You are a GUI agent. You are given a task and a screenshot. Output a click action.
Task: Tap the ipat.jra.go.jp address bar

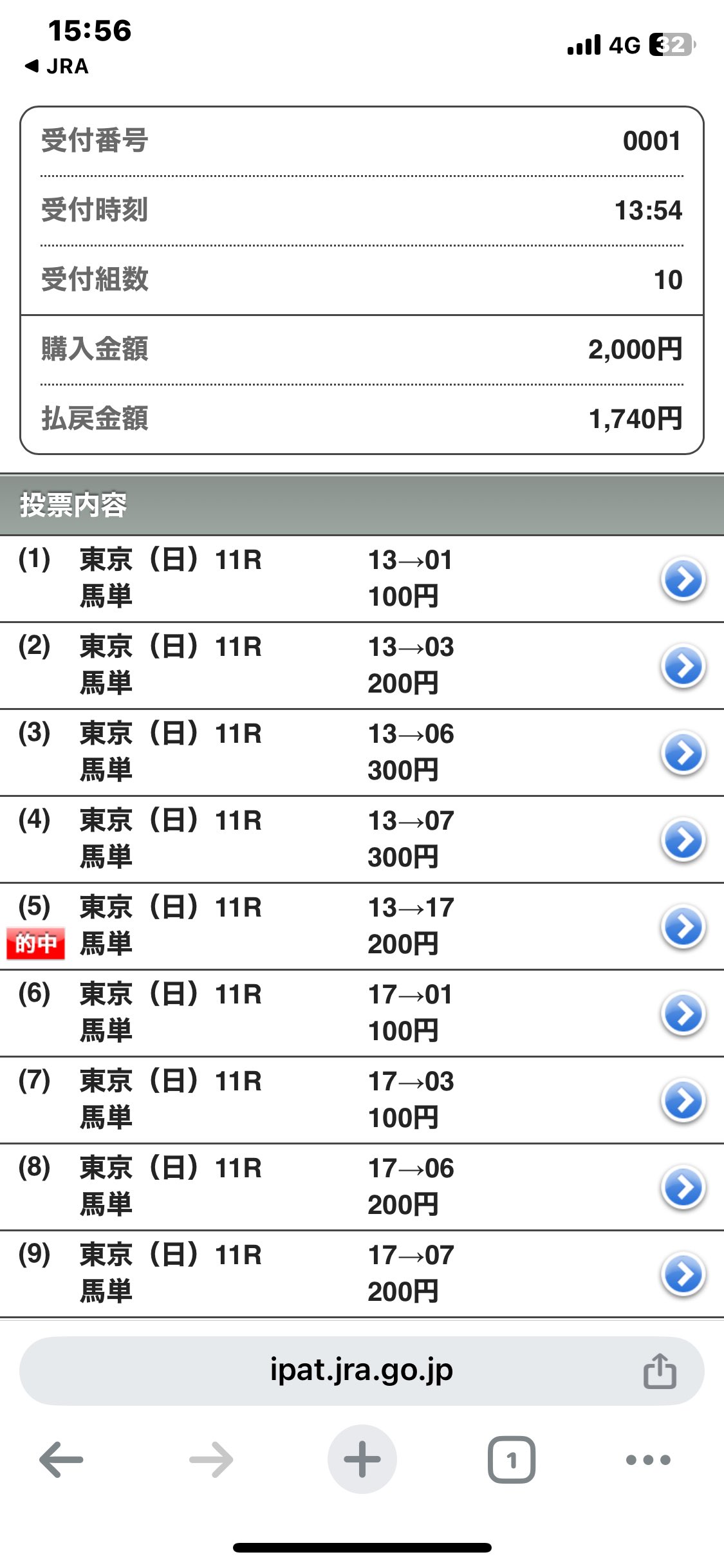(x=362, y=1371)
